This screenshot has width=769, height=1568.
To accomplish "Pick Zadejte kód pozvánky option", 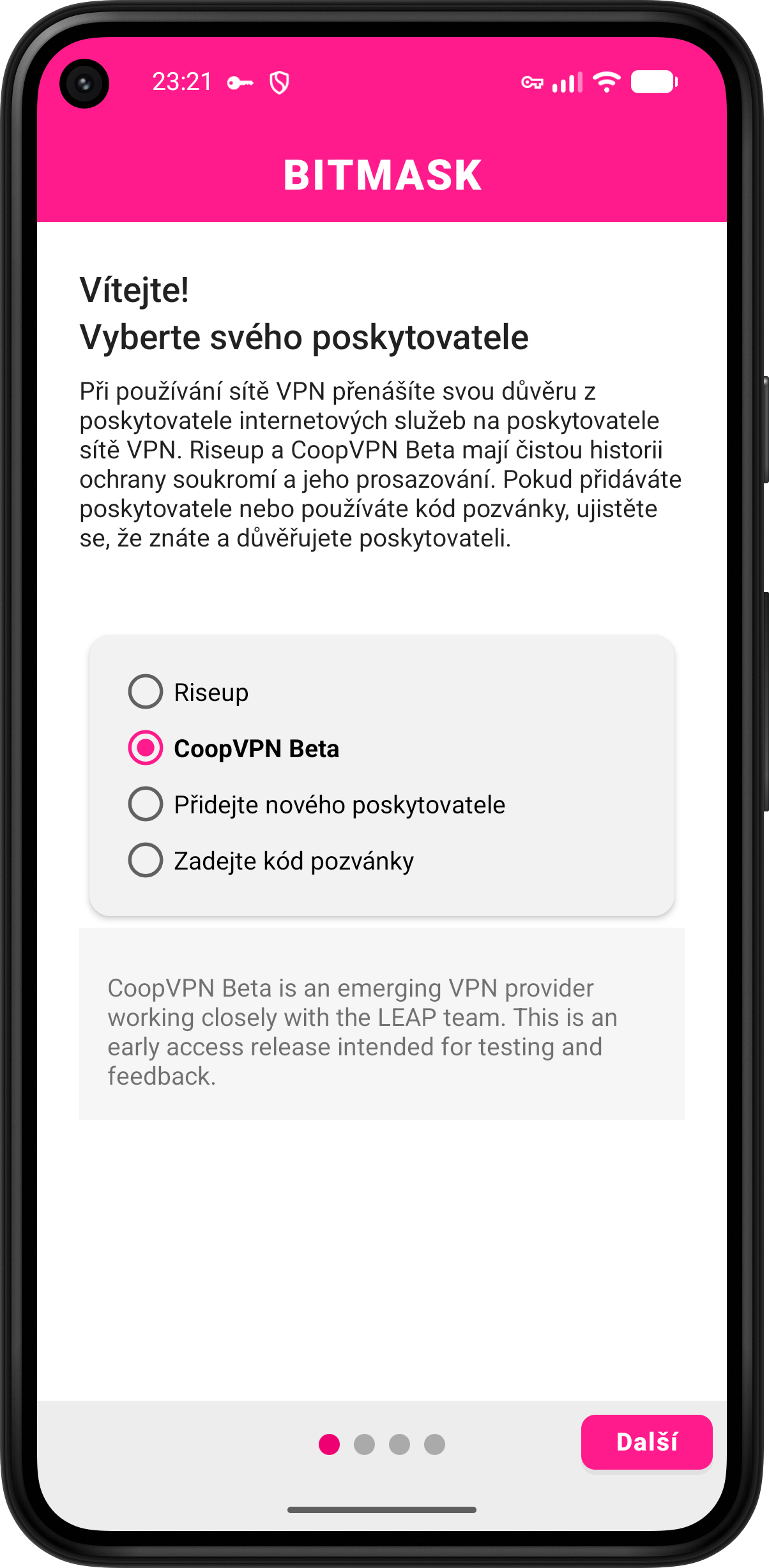I will tap(271, 861).
